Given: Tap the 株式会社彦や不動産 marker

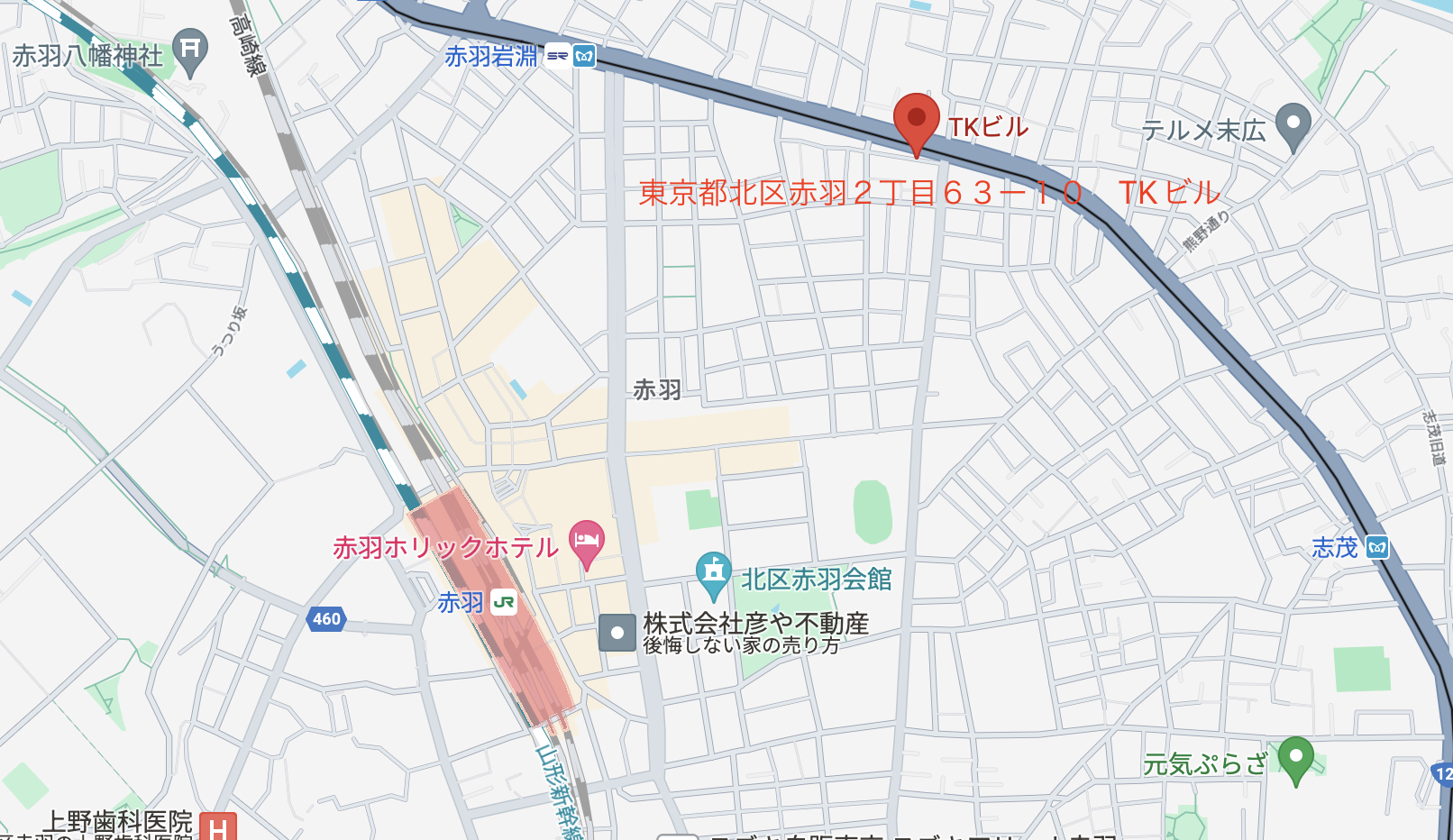Looking at the screenshot, I should click(617, 633).
